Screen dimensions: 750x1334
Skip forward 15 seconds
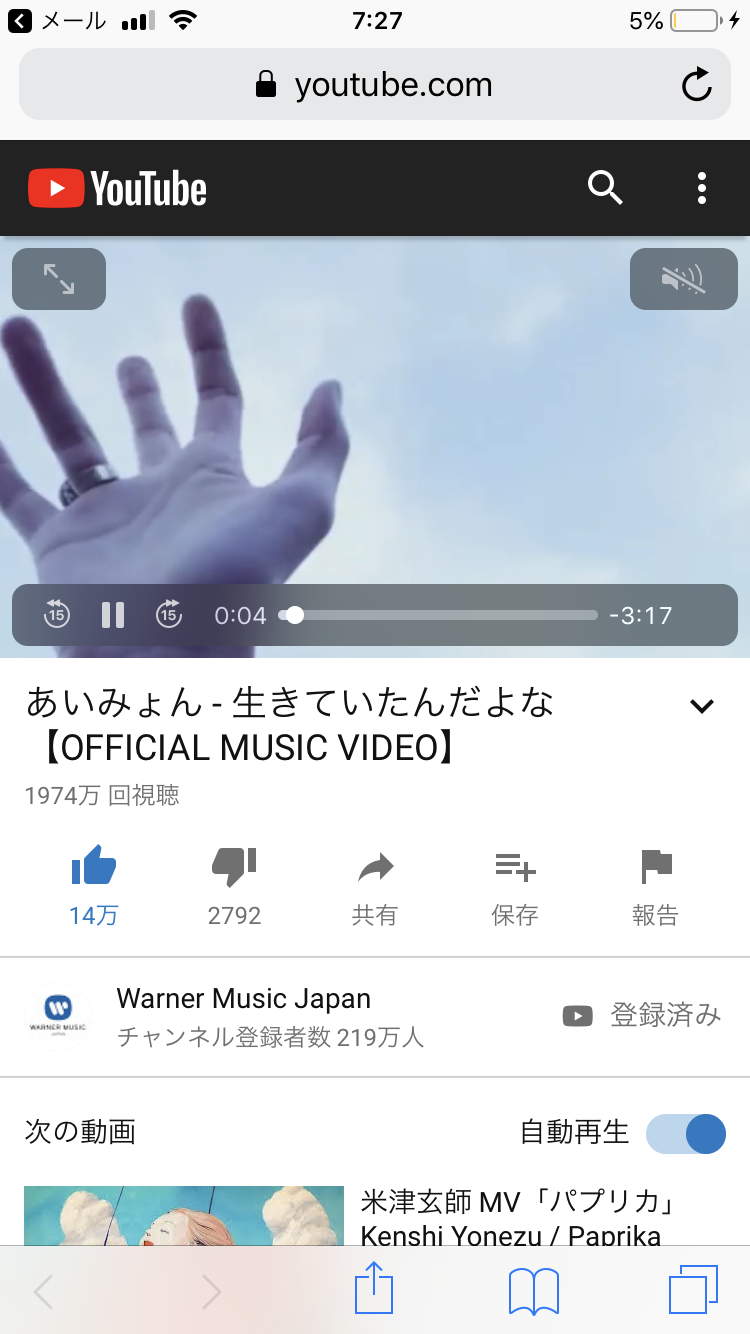click(x=169, y=614)
